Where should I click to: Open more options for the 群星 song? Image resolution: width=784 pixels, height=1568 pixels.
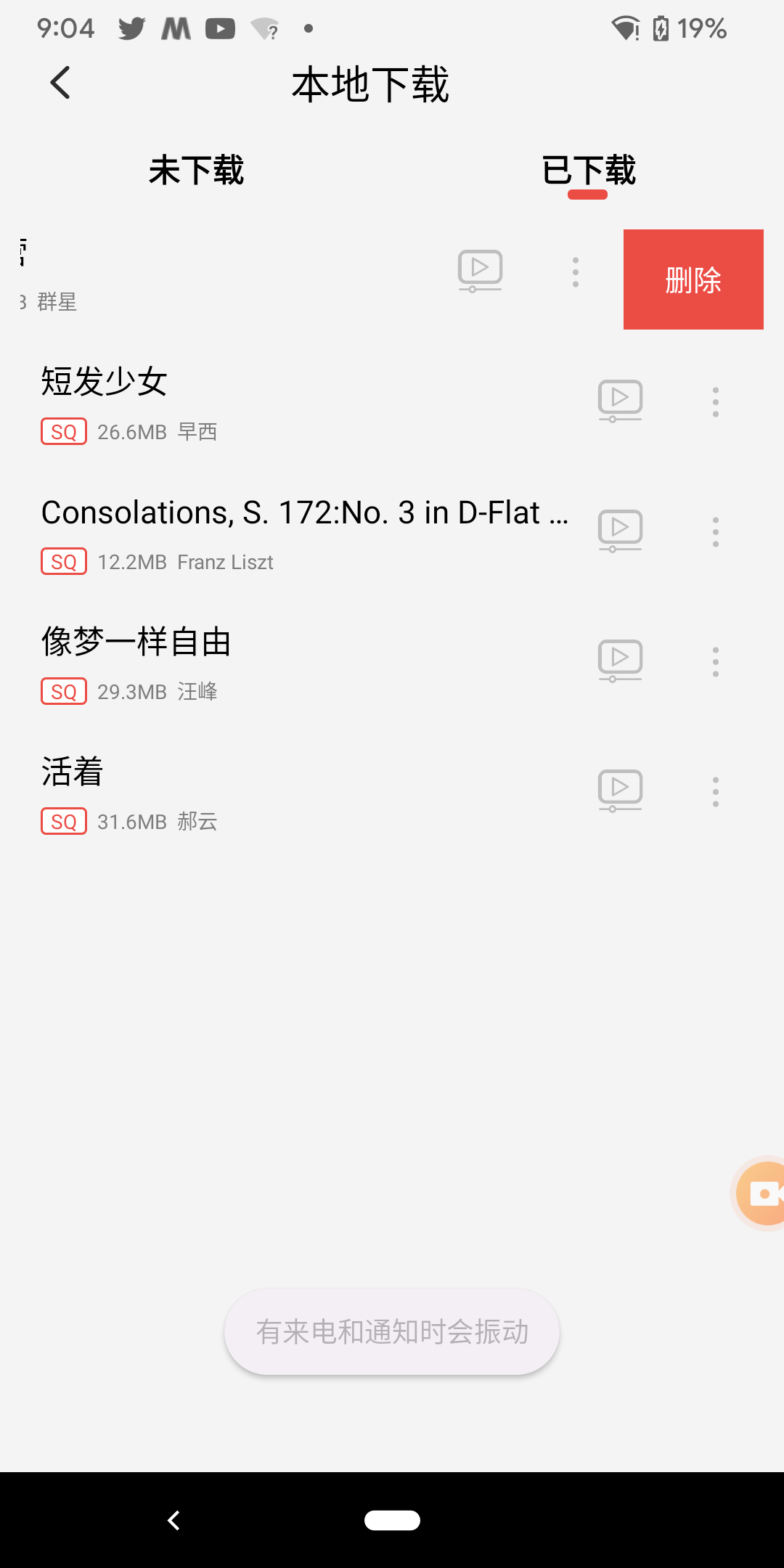pyautogui.click(x=575, y=272)
